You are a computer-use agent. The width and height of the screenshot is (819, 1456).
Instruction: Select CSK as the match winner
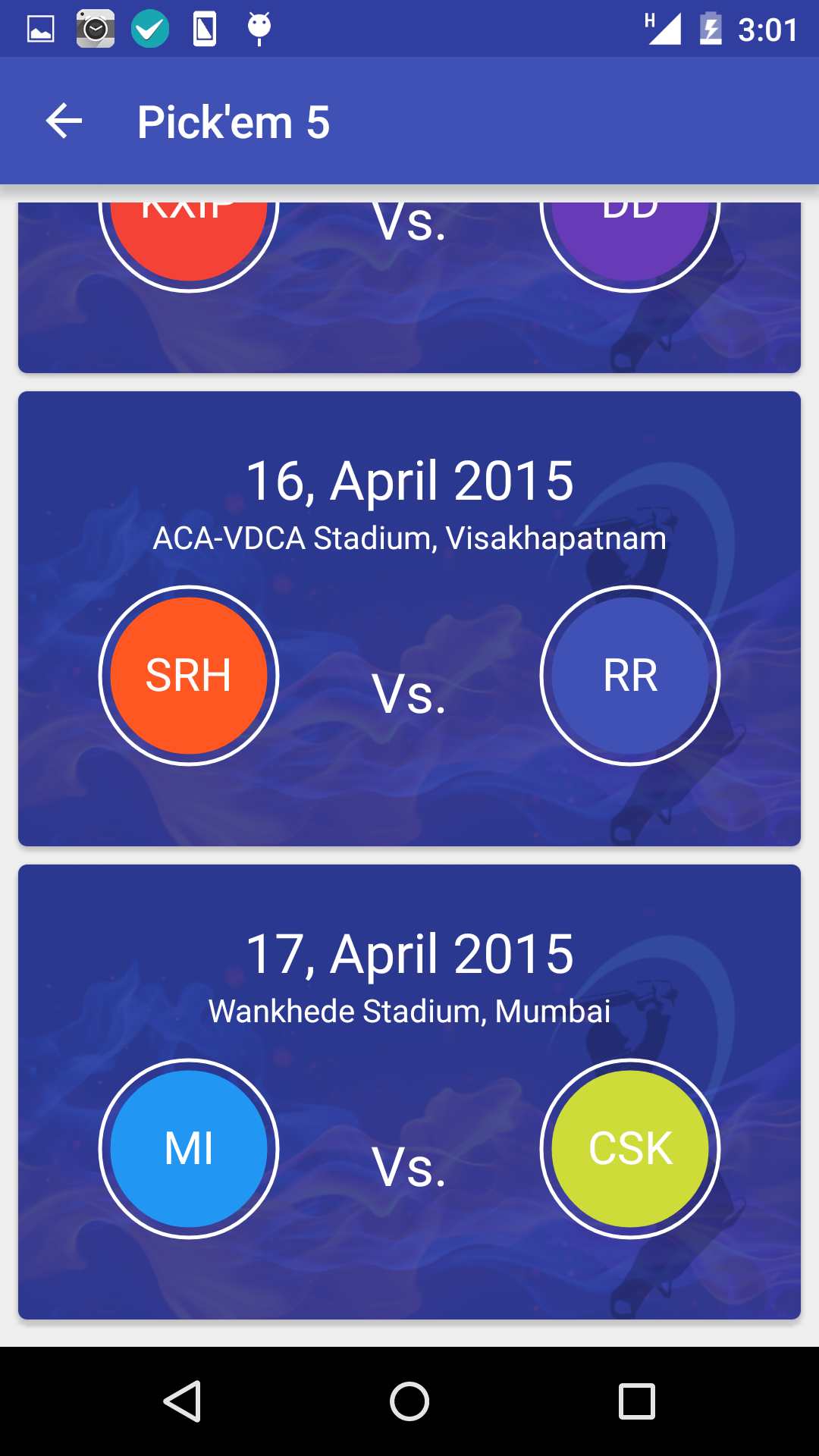[x=630, y=1149]
